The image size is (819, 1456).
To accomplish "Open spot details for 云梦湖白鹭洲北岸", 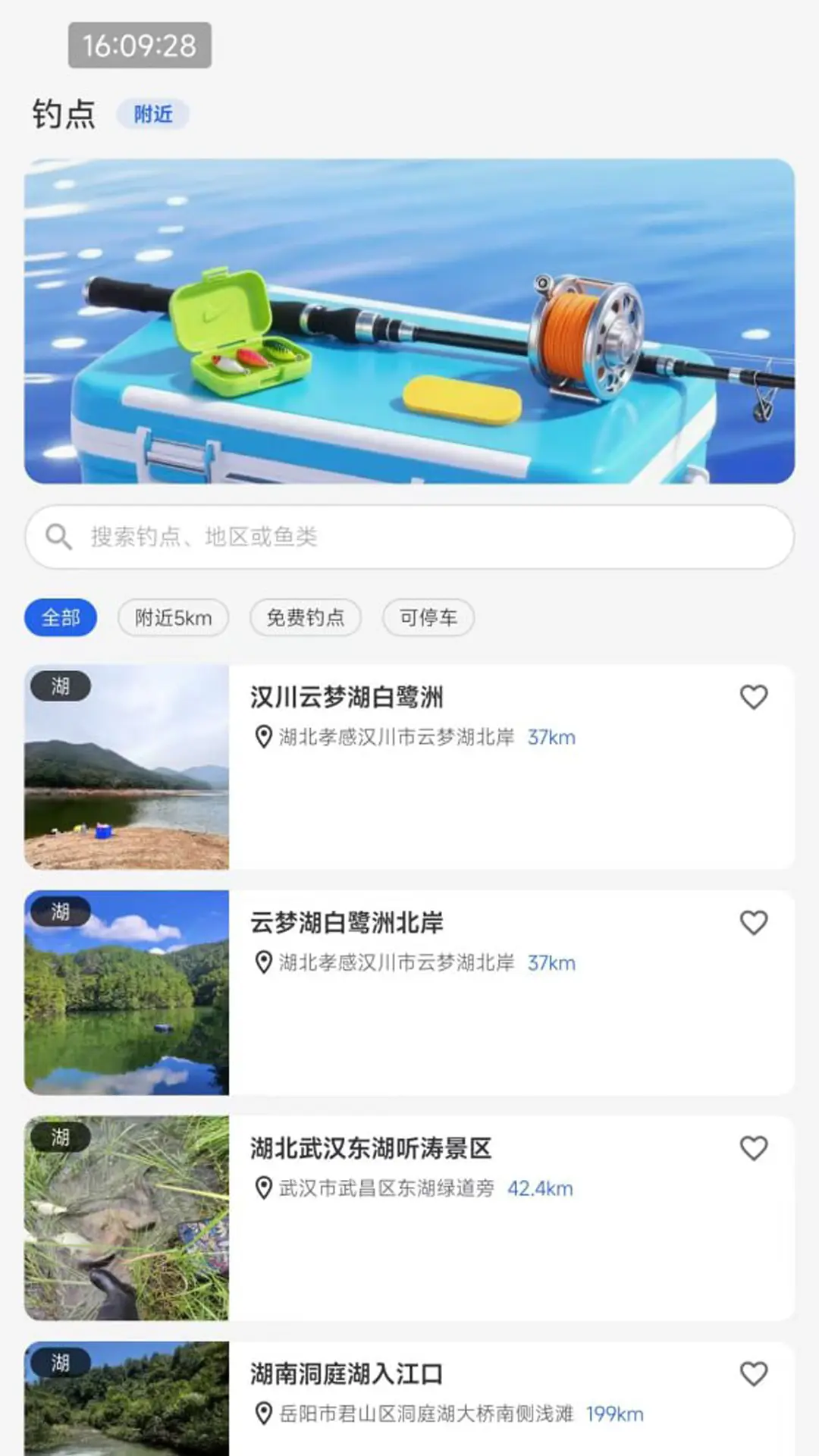I will 346,924.
